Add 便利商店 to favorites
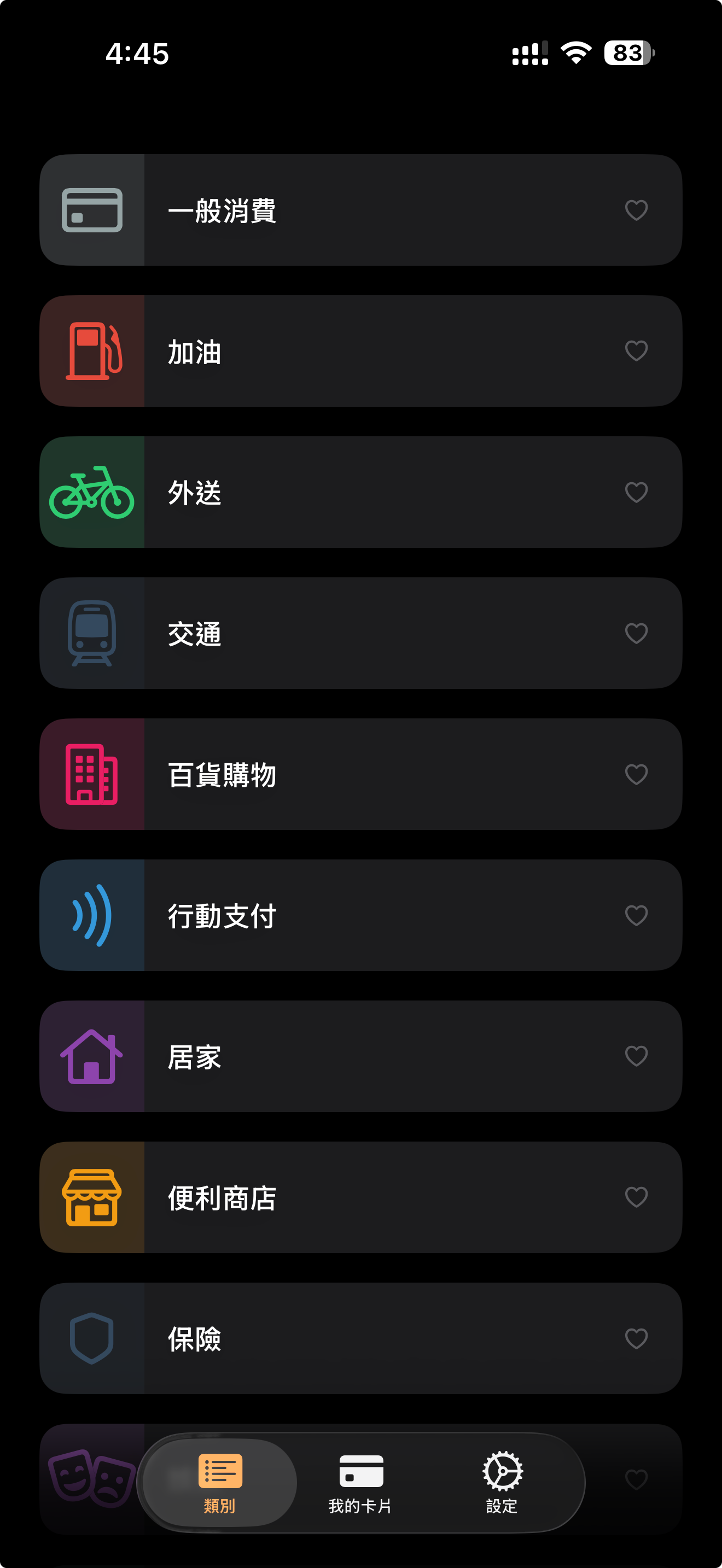The height and width of the screenshot is (1568, 722). click(636, 1197)
